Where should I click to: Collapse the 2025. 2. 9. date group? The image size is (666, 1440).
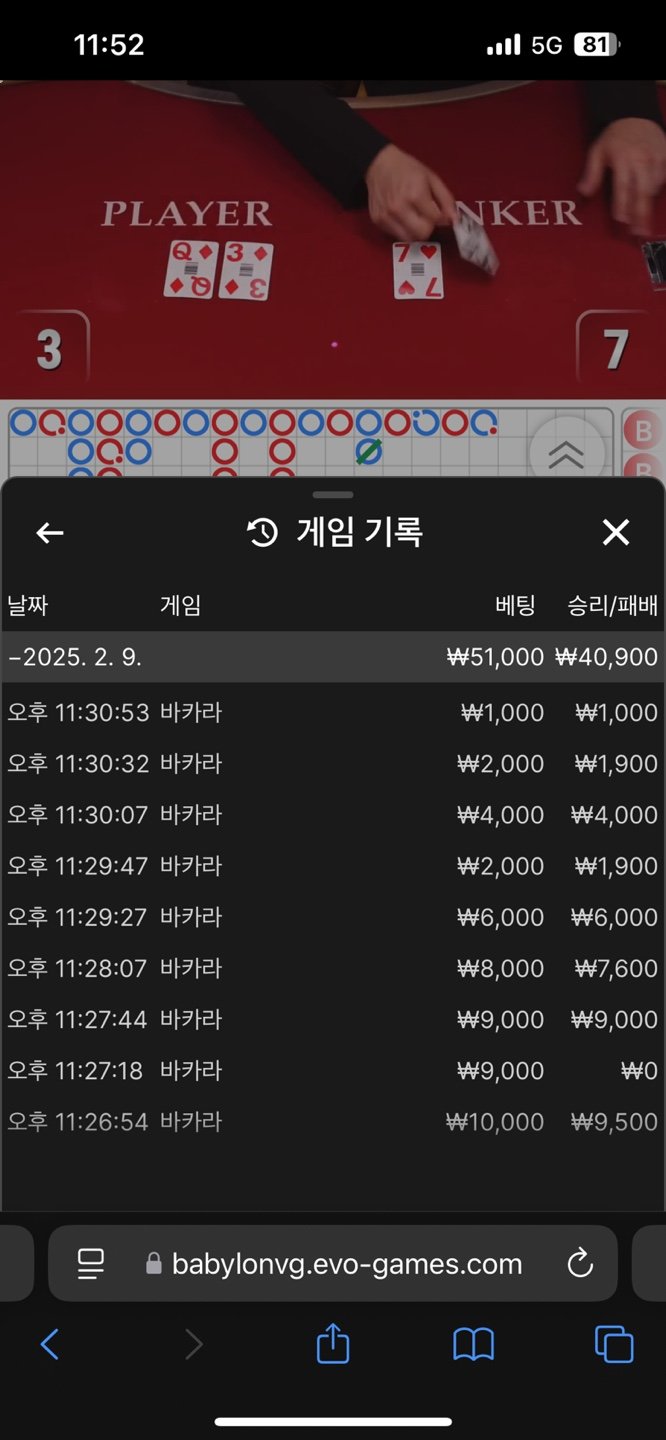click(332, 657)
